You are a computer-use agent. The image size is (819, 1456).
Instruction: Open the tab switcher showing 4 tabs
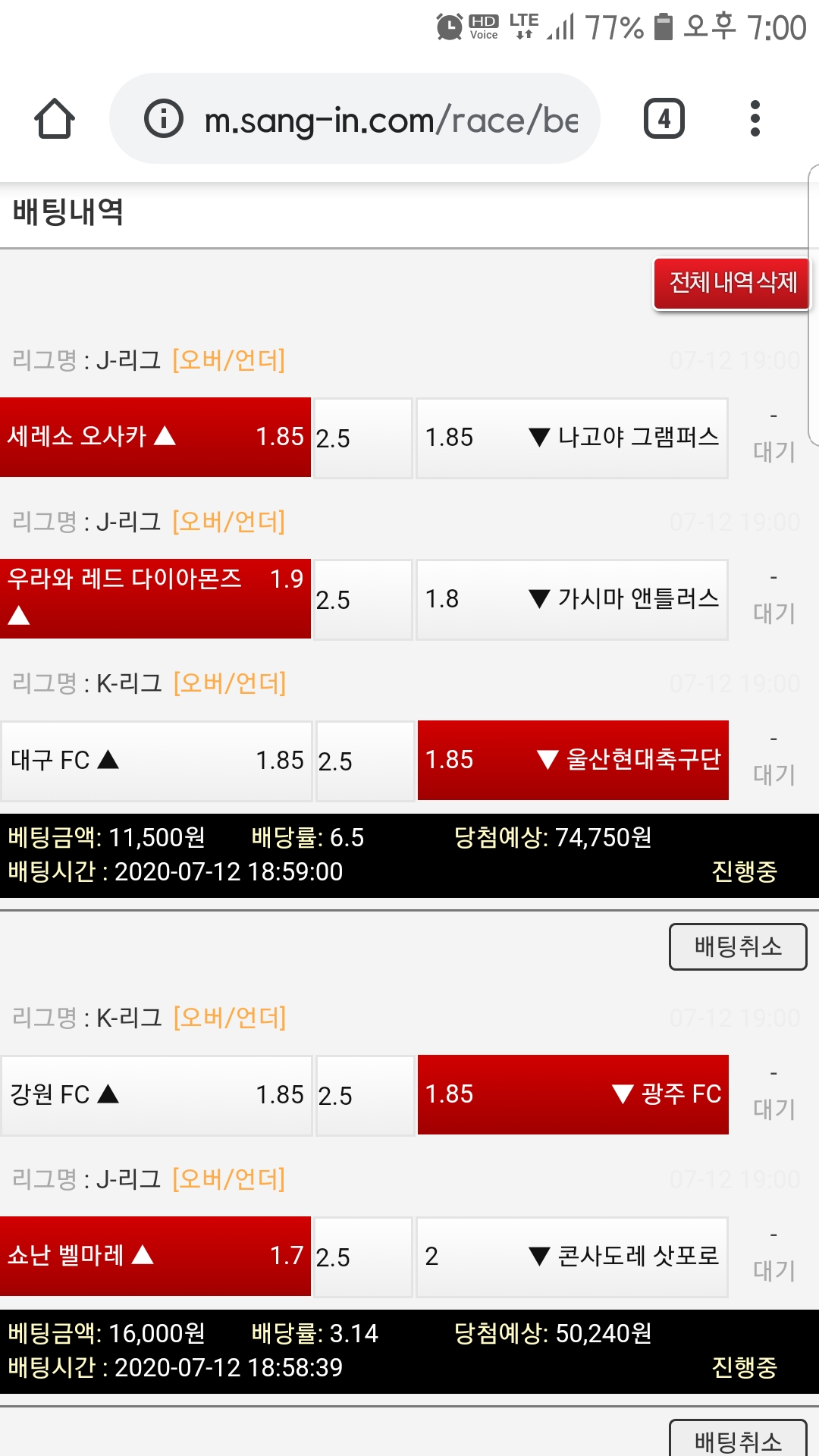664,119
